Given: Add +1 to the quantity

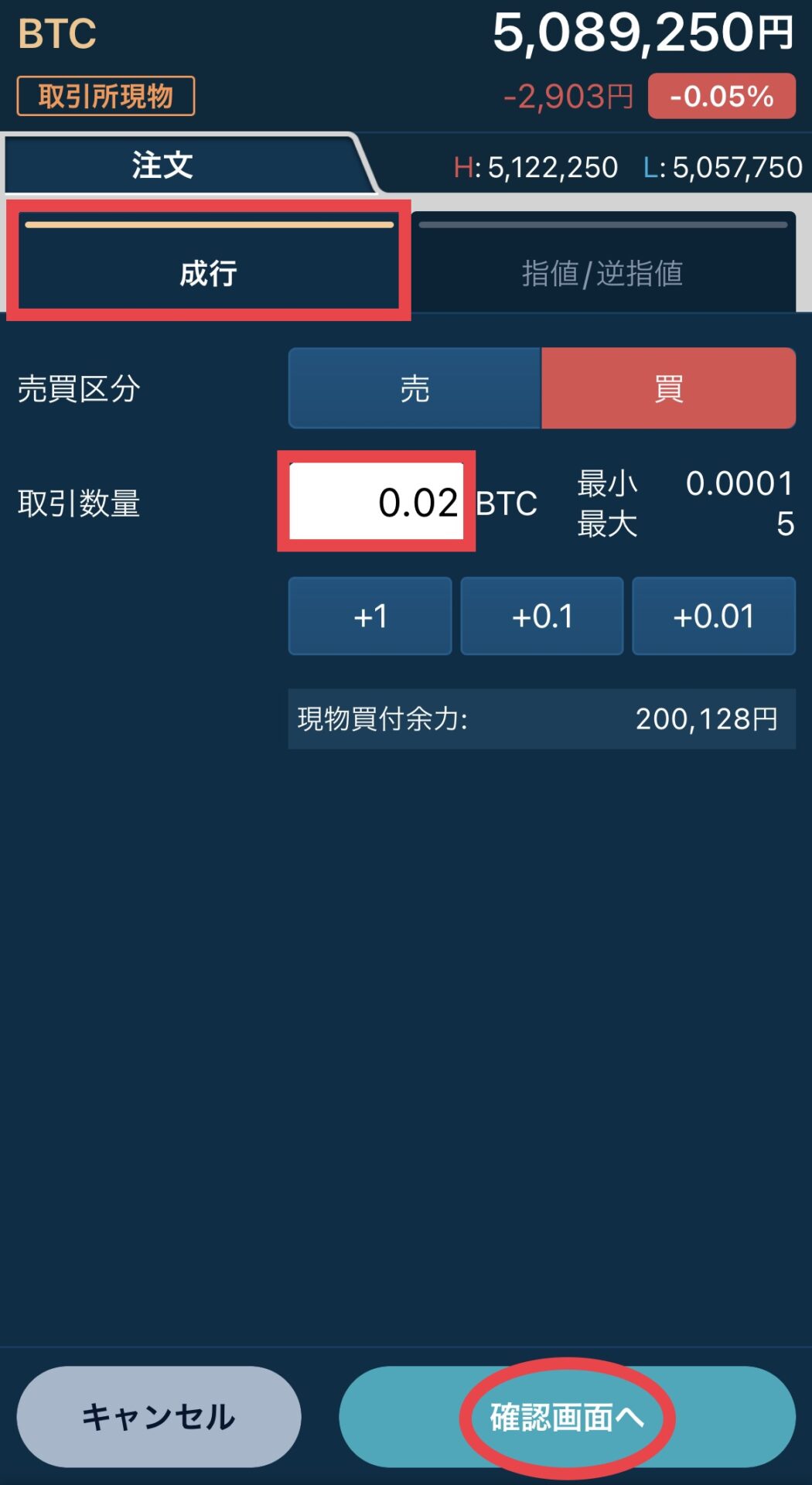Looking at the screenshot, I should 370,616.
